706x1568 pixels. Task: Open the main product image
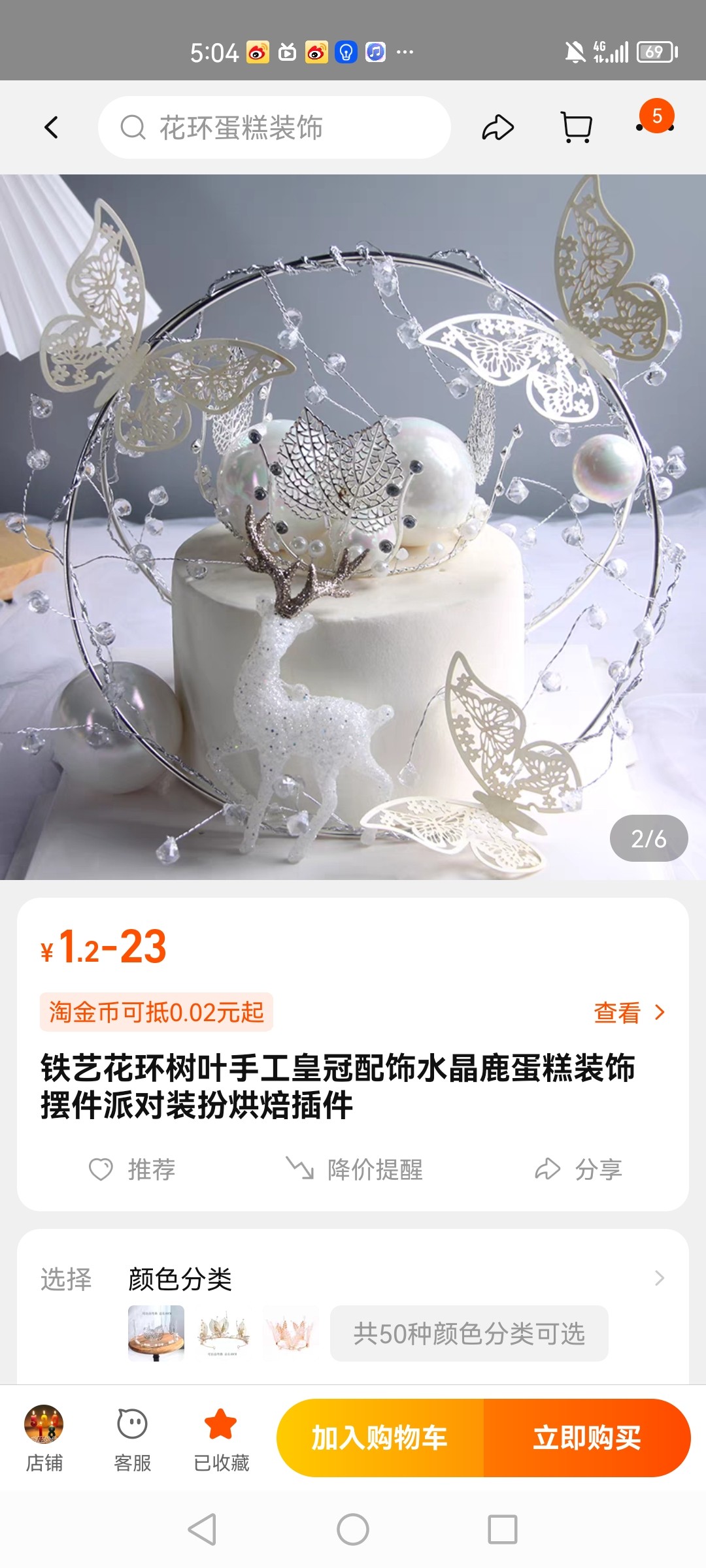[353, 527]
